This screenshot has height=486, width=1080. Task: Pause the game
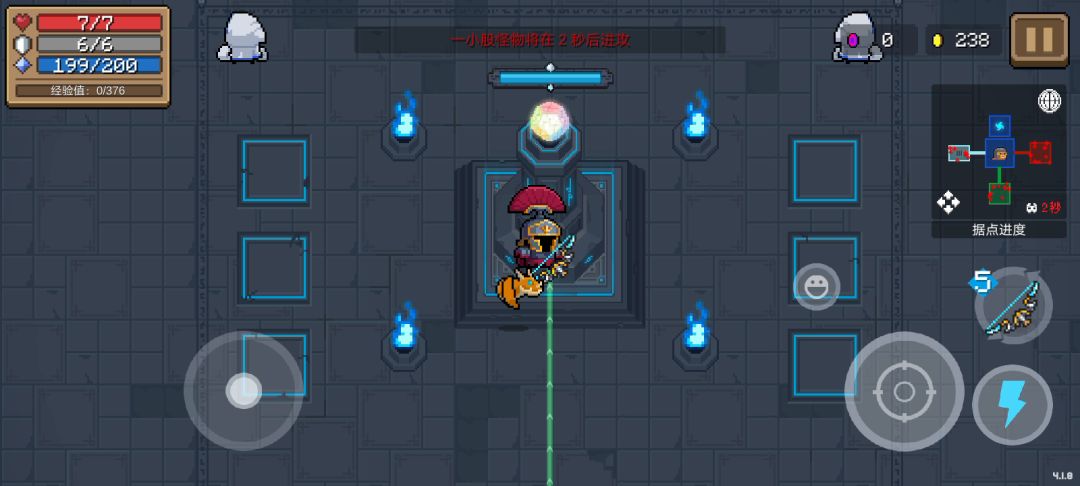click(x=1038, y=40)
